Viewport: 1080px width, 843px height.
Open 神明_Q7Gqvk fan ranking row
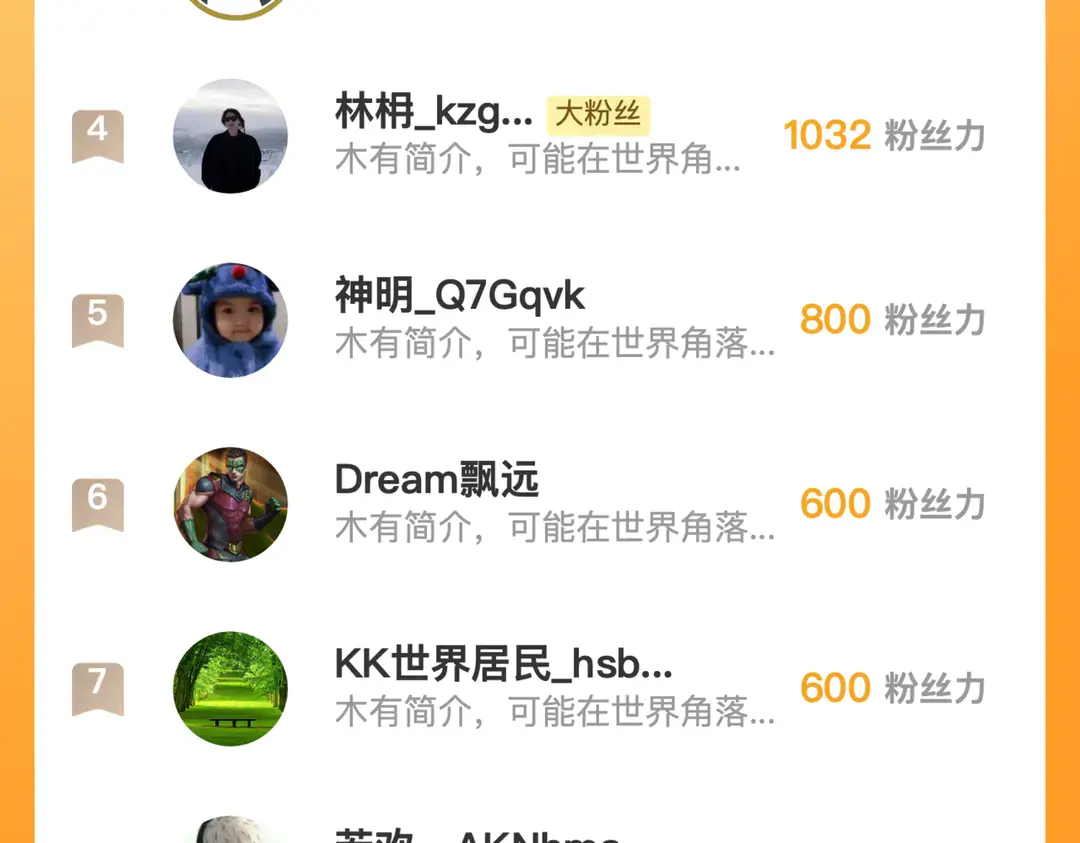tap(540, 320)
